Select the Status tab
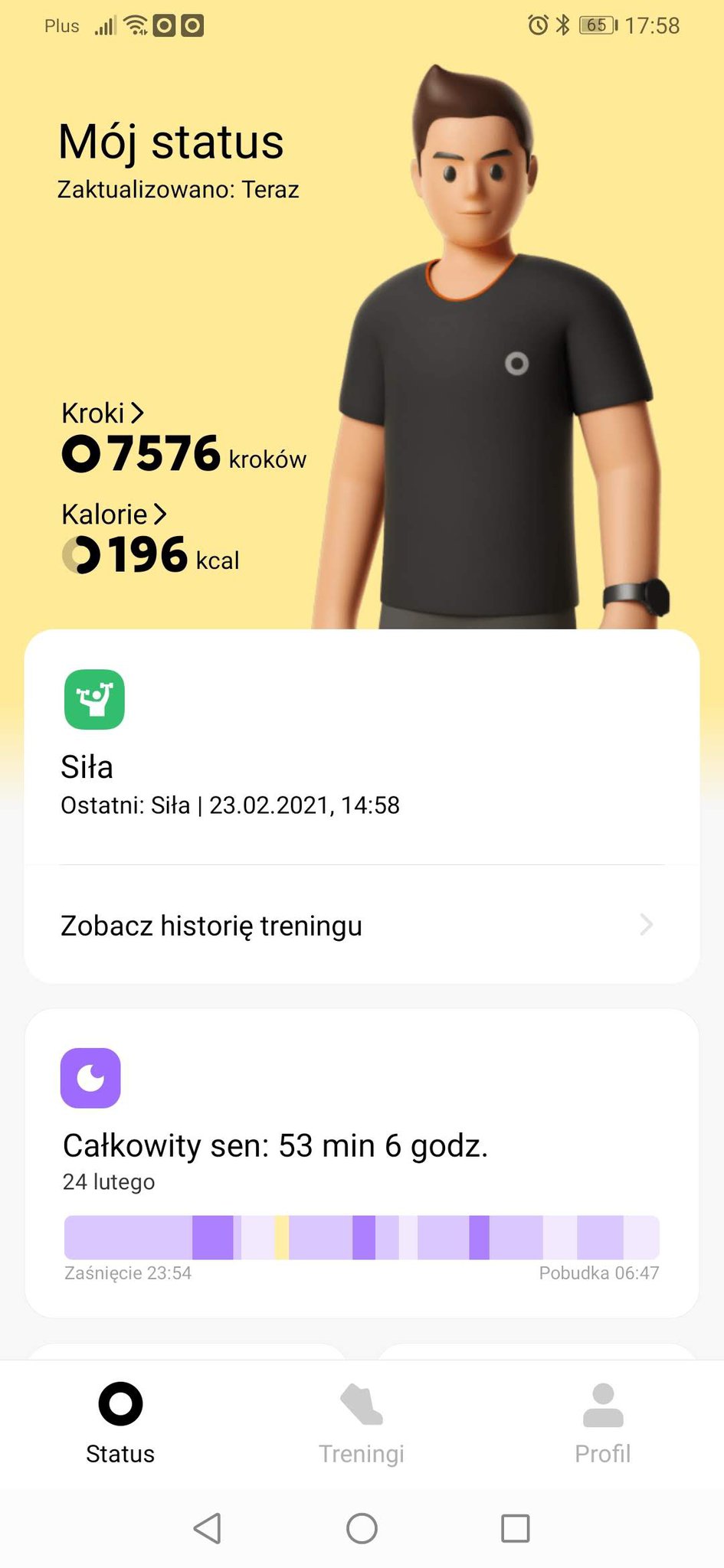724x1568 pixels. click(120, 1425)
